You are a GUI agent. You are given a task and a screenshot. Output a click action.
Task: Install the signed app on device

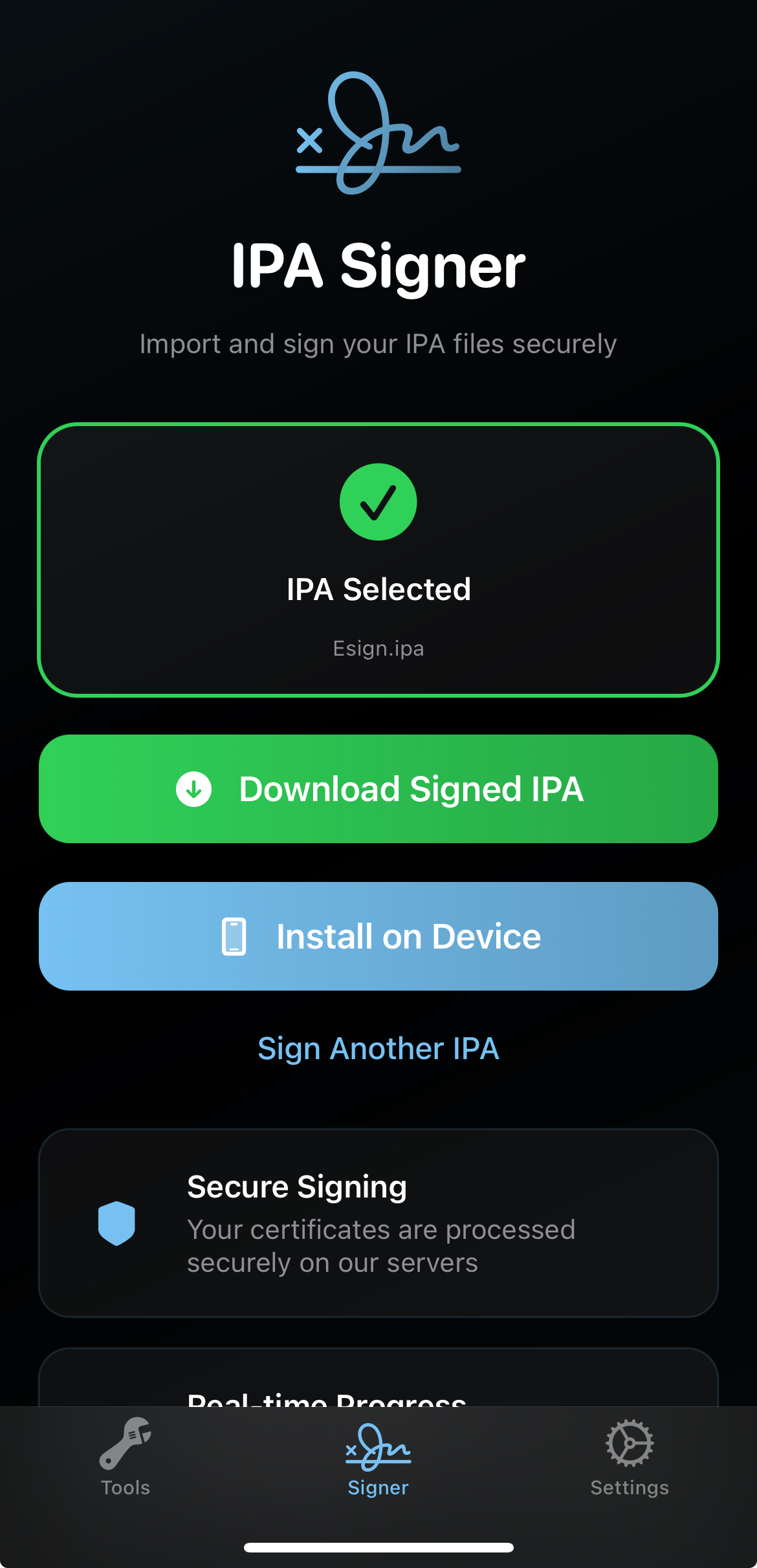378,936
